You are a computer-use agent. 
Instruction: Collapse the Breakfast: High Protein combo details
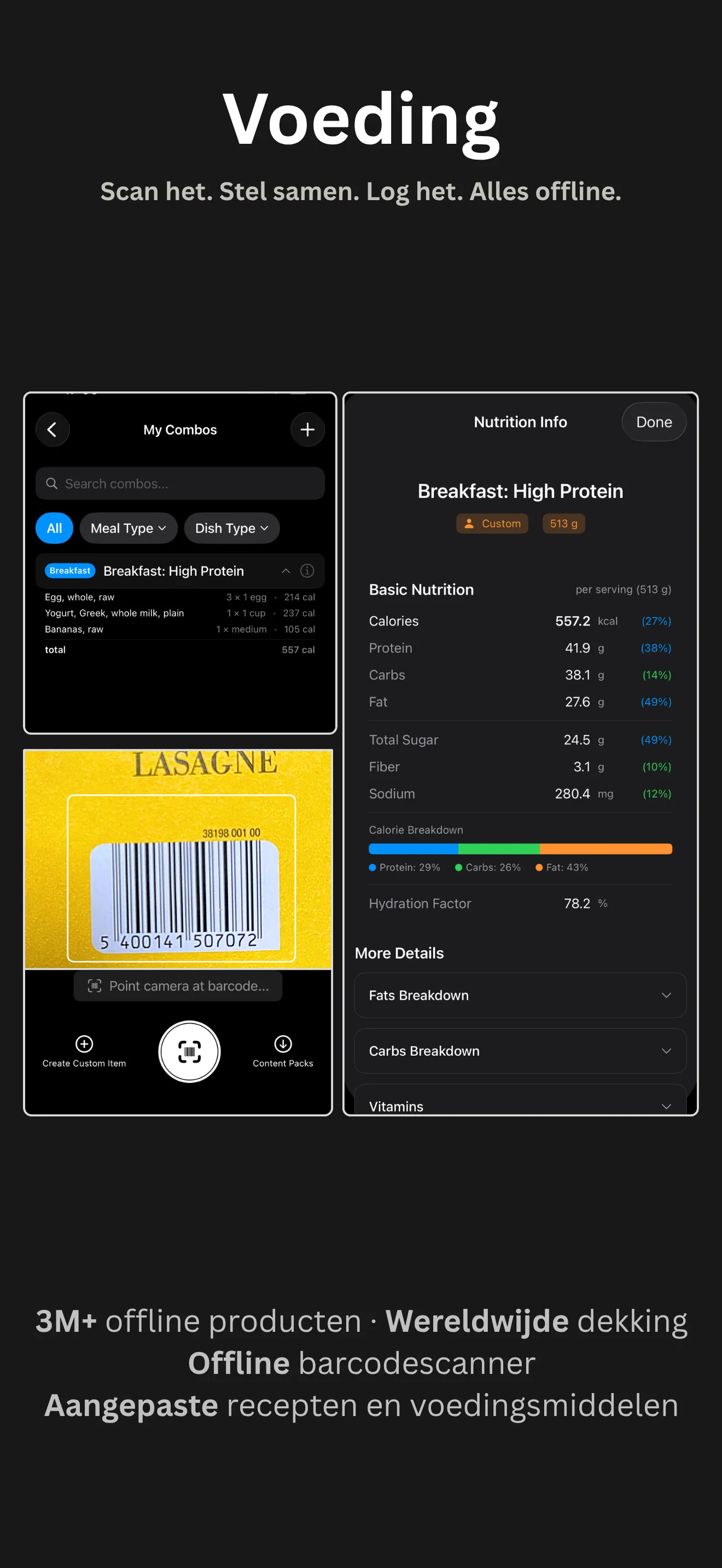(x=286, y=571)
